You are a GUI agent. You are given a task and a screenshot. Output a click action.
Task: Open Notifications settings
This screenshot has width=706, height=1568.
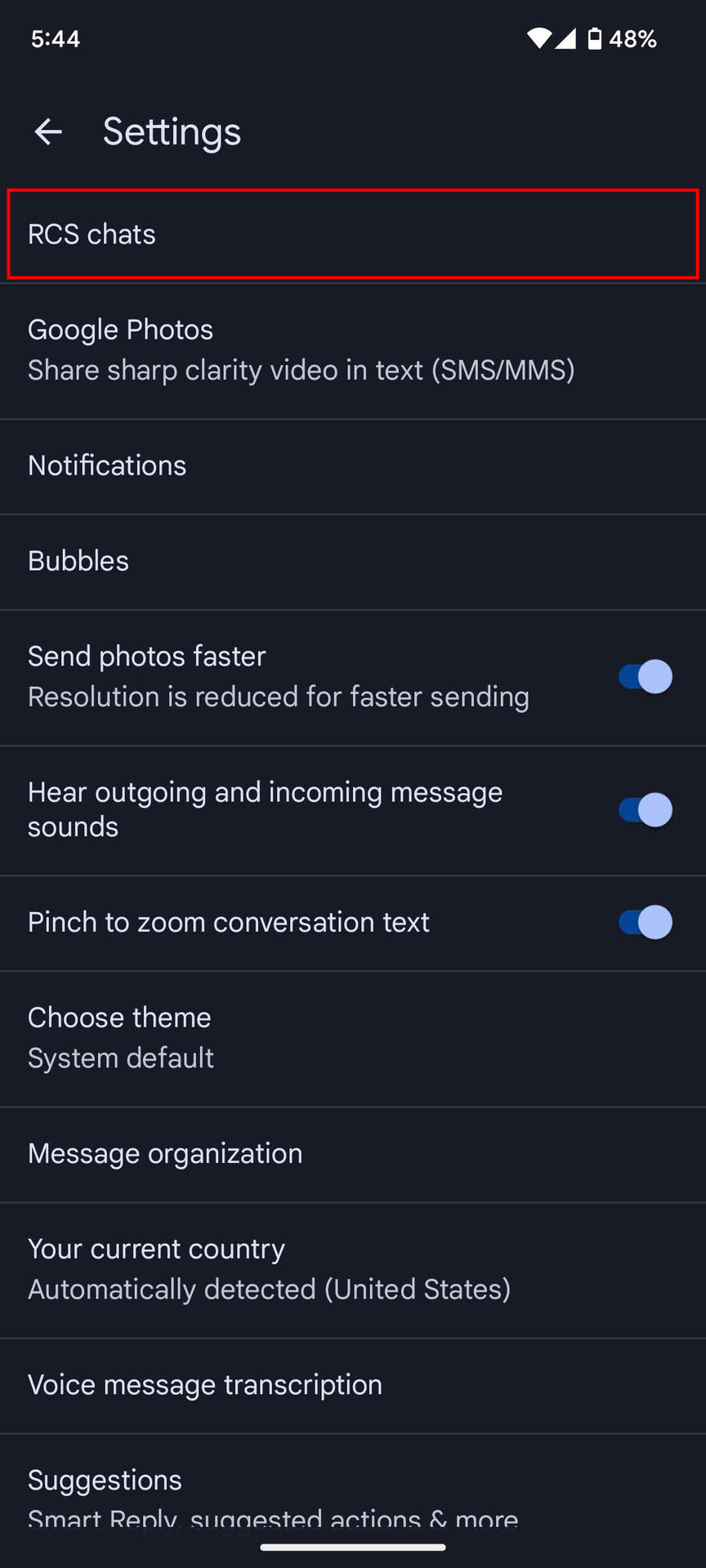pyautogui.click(x=353, y=465)
